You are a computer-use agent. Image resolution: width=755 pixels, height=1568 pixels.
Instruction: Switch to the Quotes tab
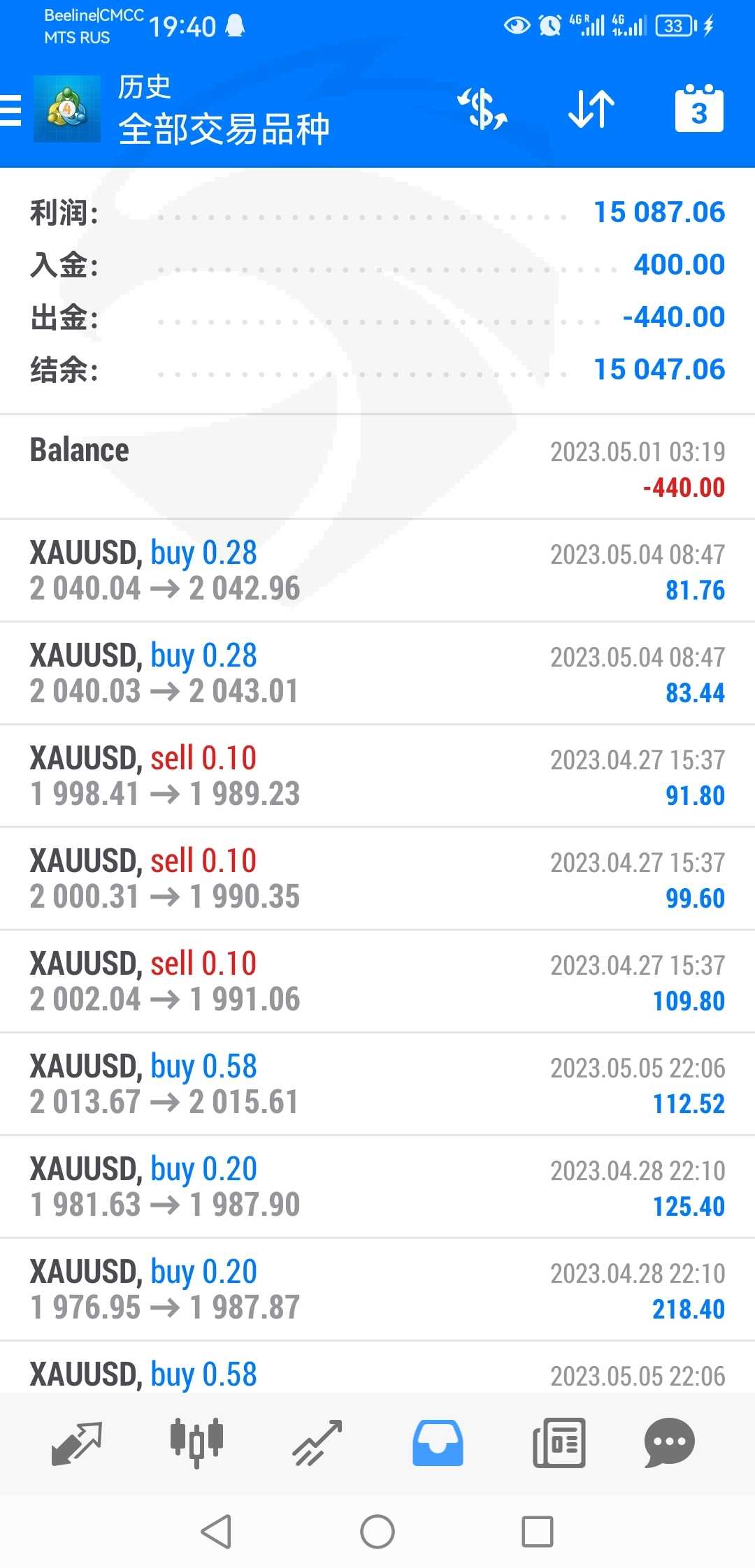77,1442
